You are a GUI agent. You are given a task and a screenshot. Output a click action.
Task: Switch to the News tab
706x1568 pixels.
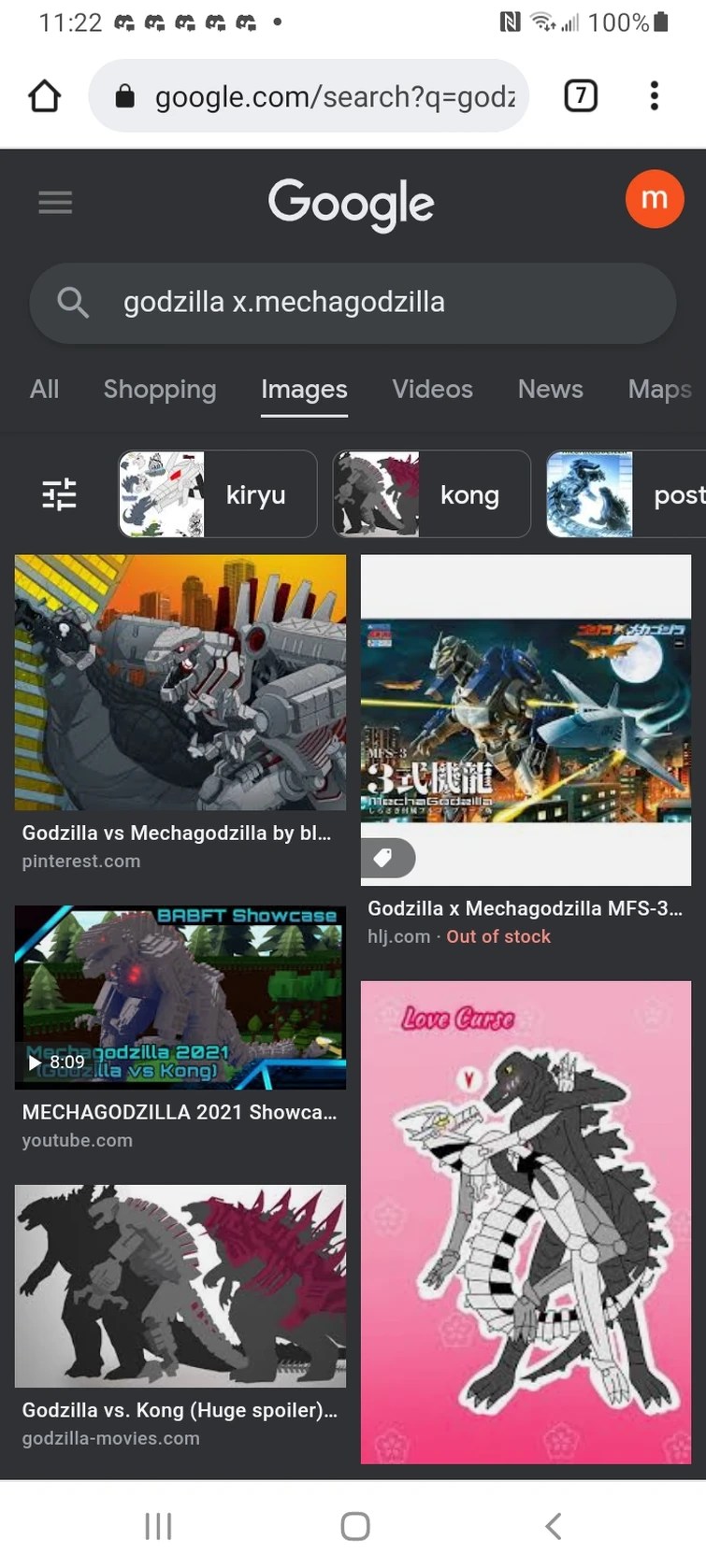(x=550, y=389)
